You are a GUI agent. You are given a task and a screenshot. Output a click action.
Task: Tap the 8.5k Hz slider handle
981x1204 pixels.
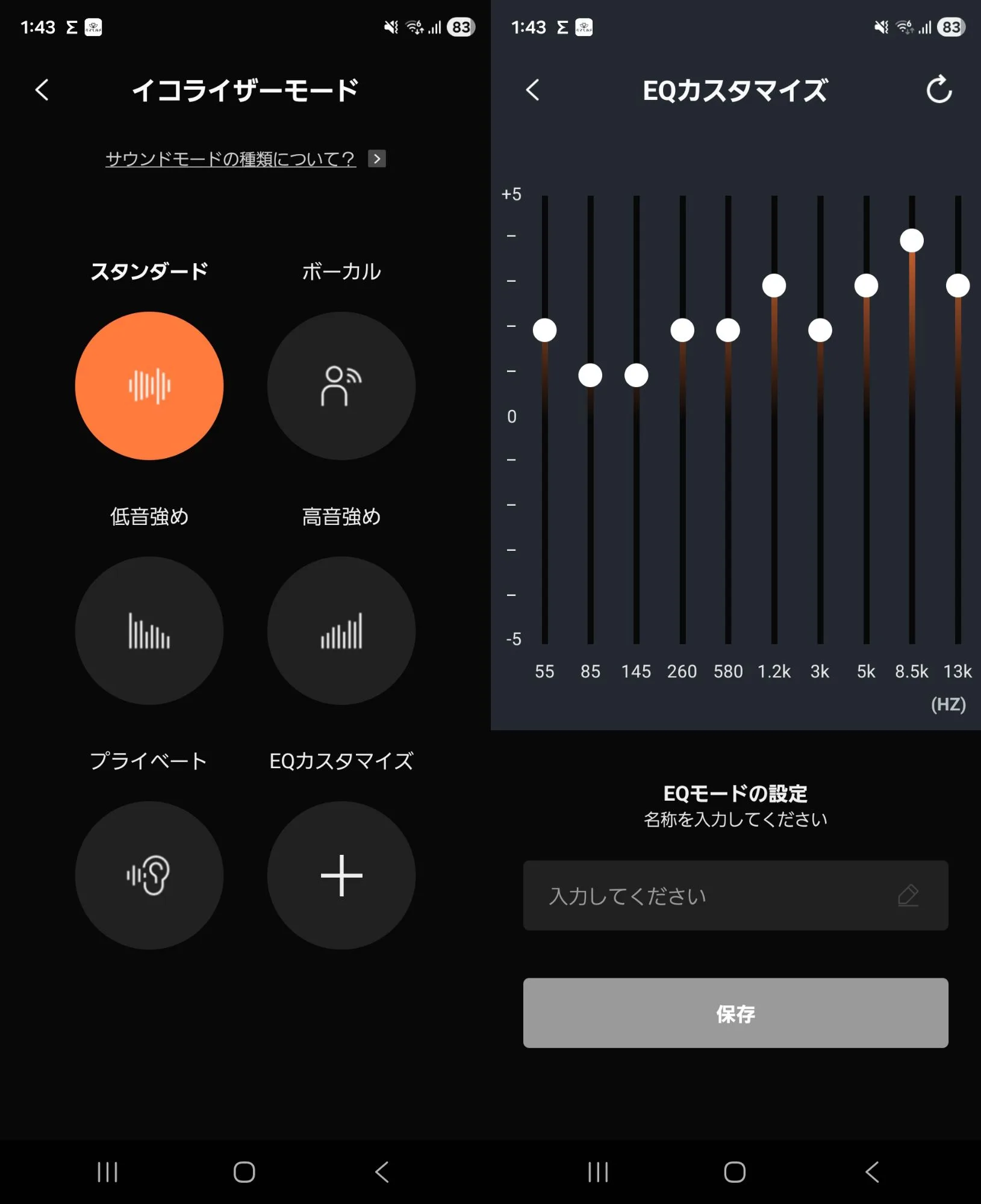(912, 241)
